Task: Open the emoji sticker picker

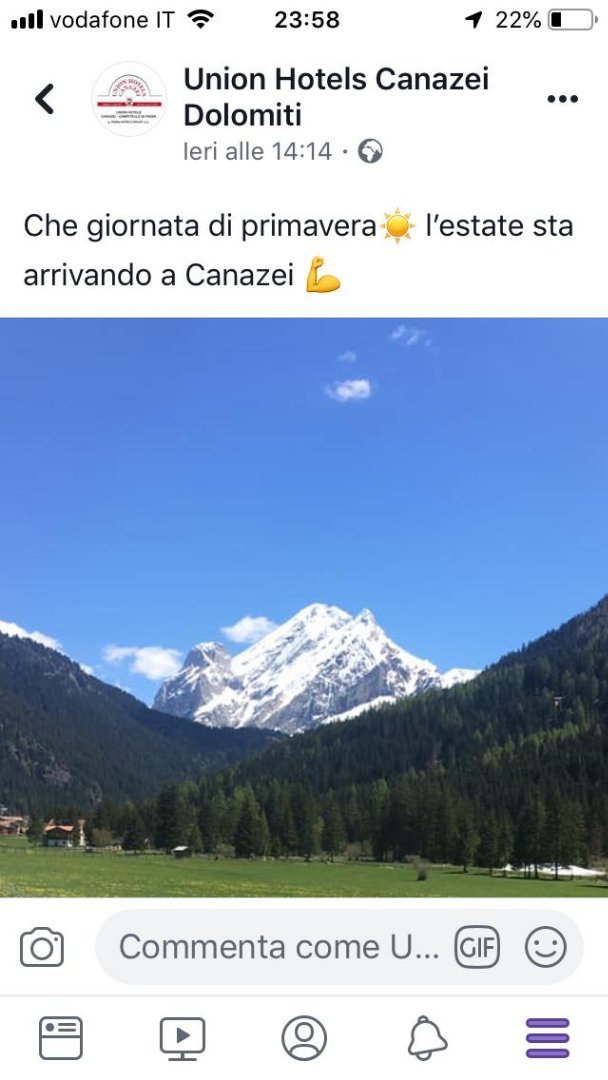Action: 546,947
